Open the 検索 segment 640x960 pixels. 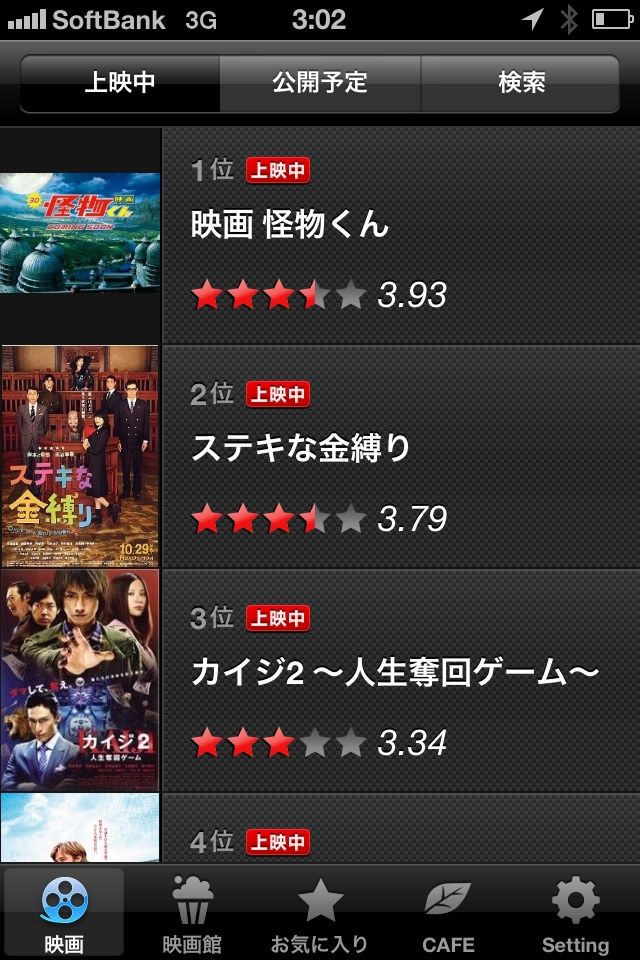pyautogui.click(x=521, y=82)
